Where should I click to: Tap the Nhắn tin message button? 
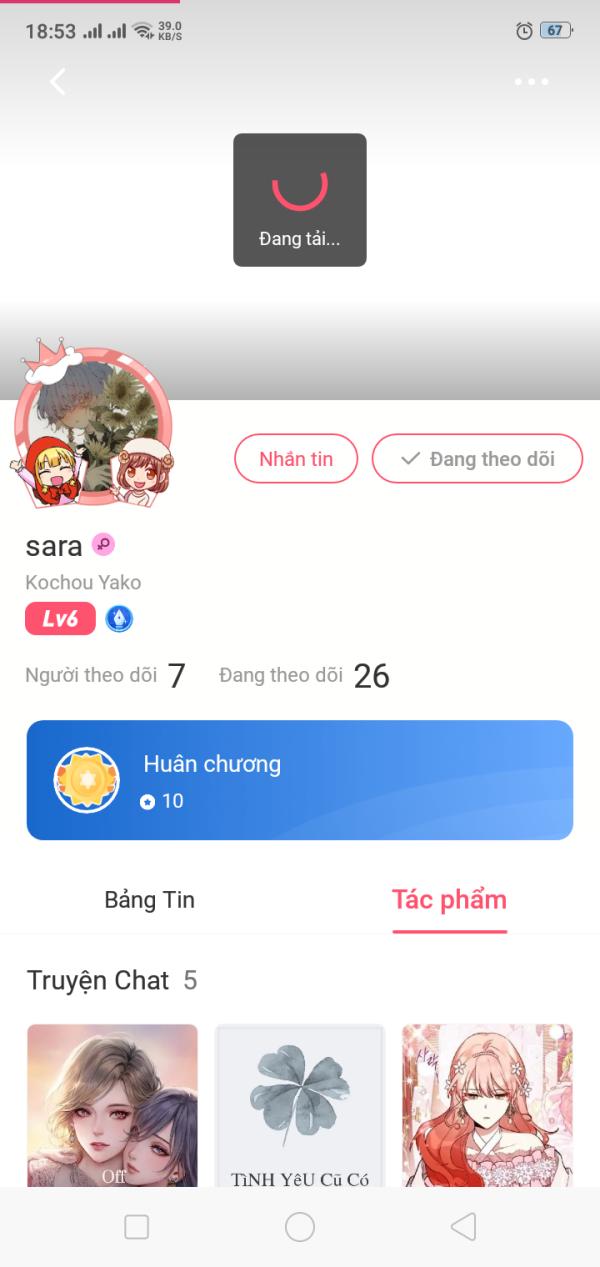[296, 459]
